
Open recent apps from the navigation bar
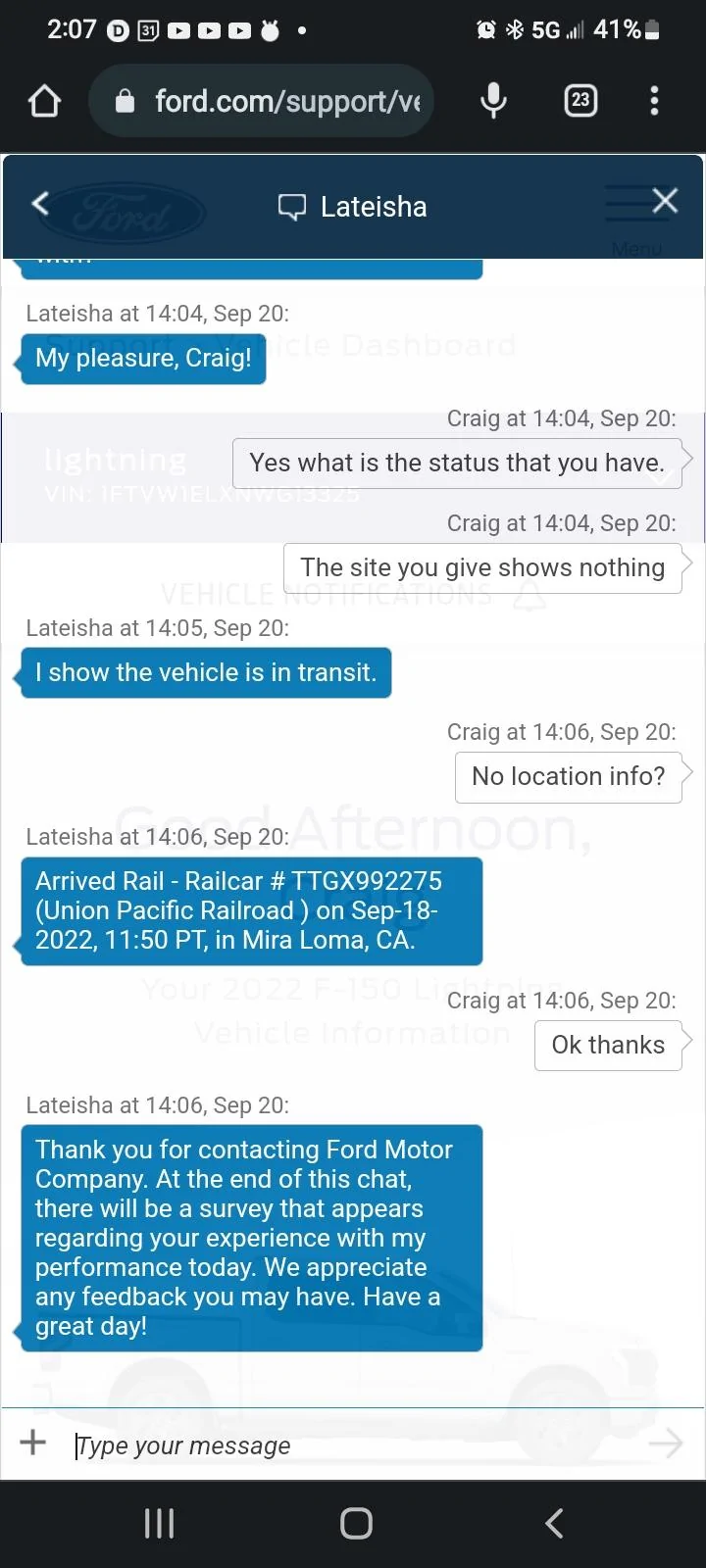pos(159,1523)
